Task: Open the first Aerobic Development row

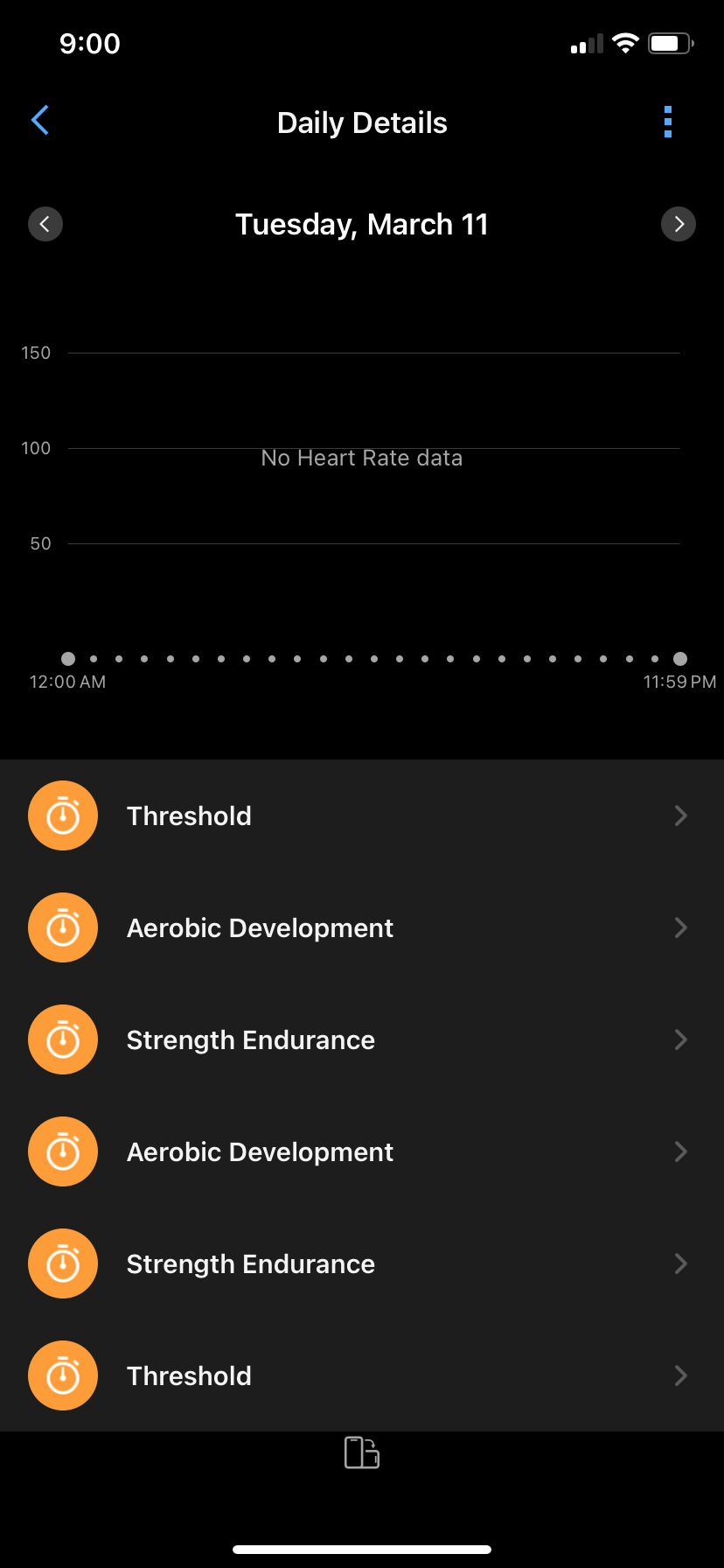Action: coord(362,927)
